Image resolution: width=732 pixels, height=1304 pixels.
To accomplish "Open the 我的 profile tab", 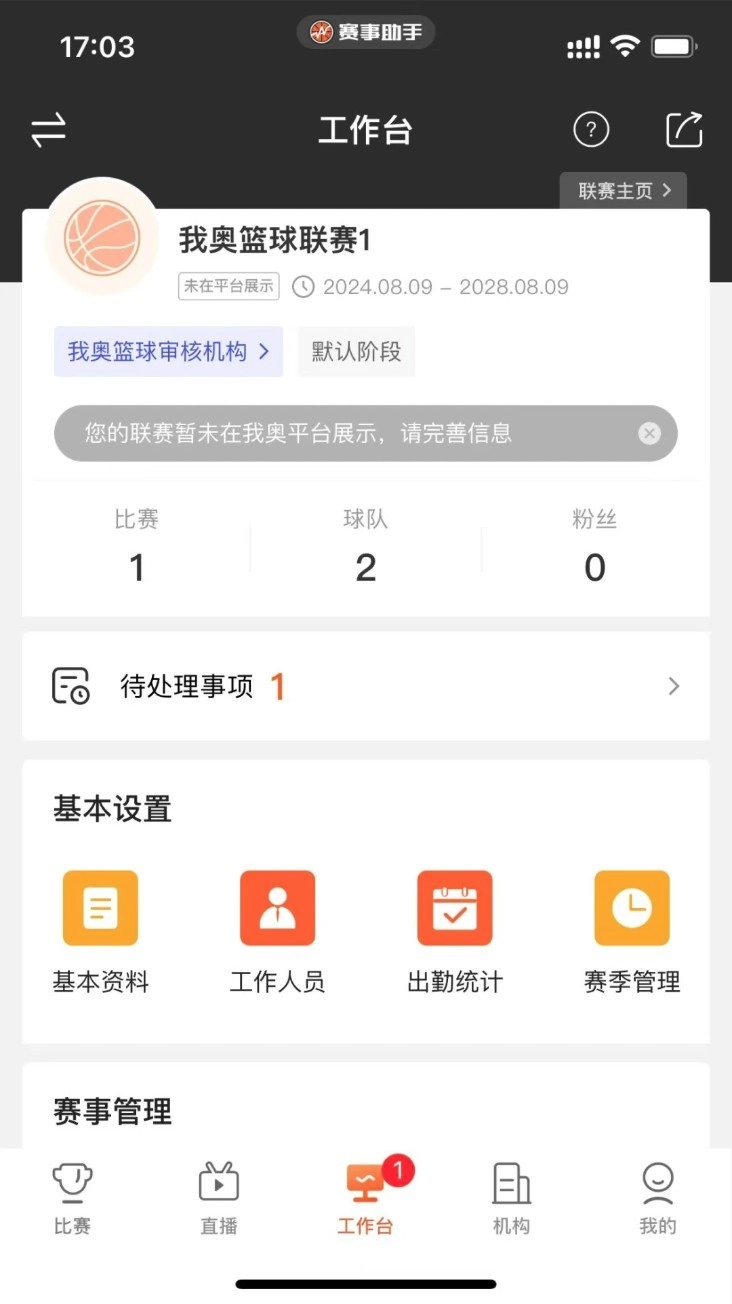I will [657, 1197].
